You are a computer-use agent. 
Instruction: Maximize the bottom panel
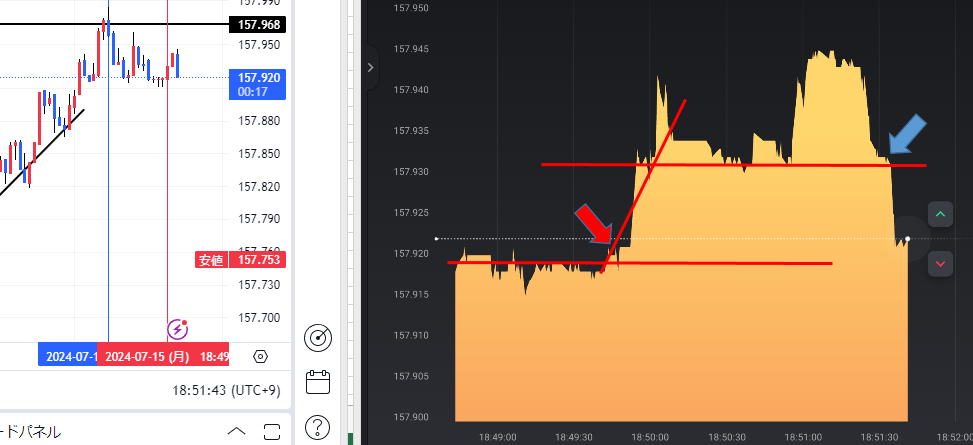[x=272, y=432]
